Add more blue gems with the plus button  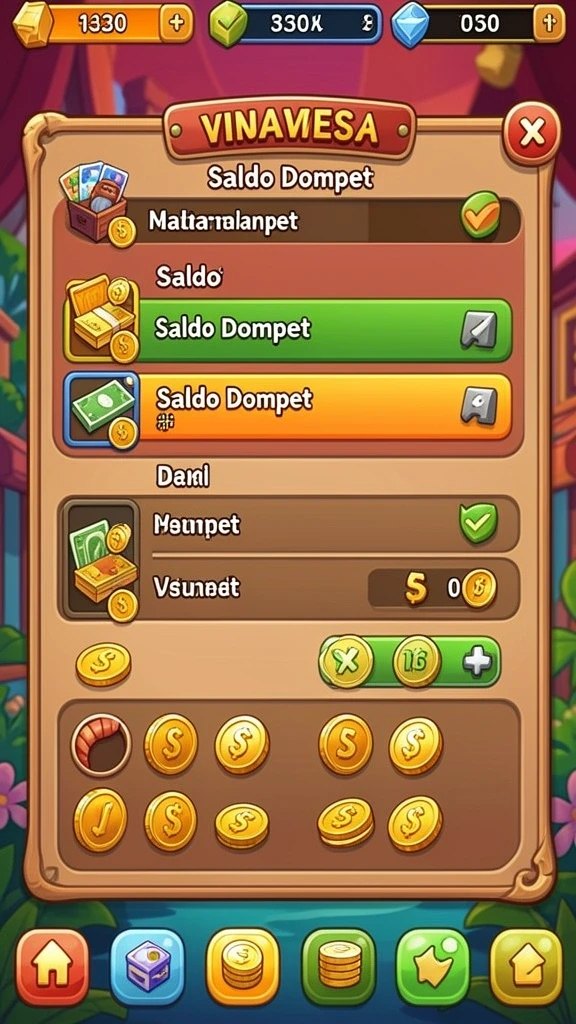[x=549, y=24]
